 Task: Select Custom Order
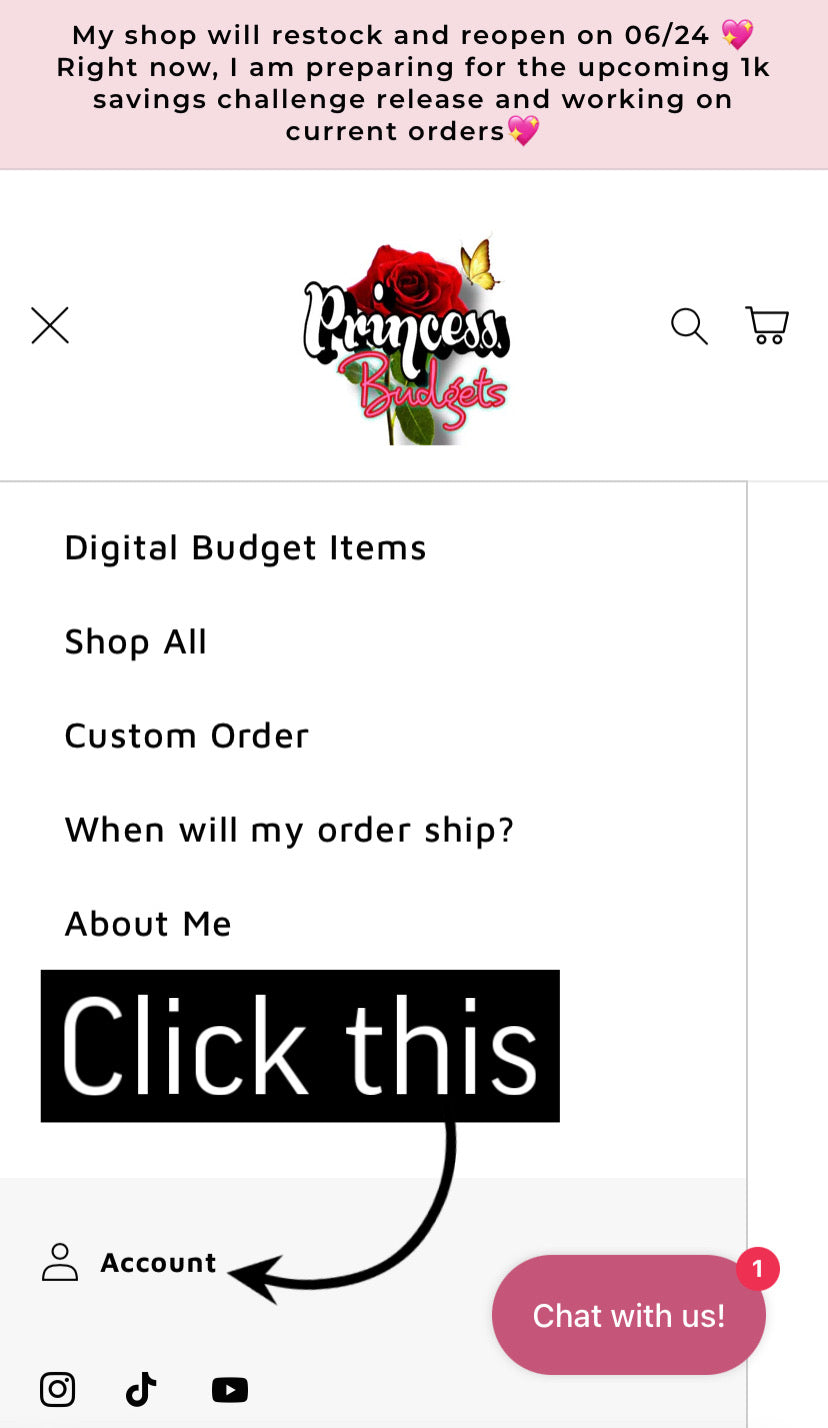click(187, 736)
